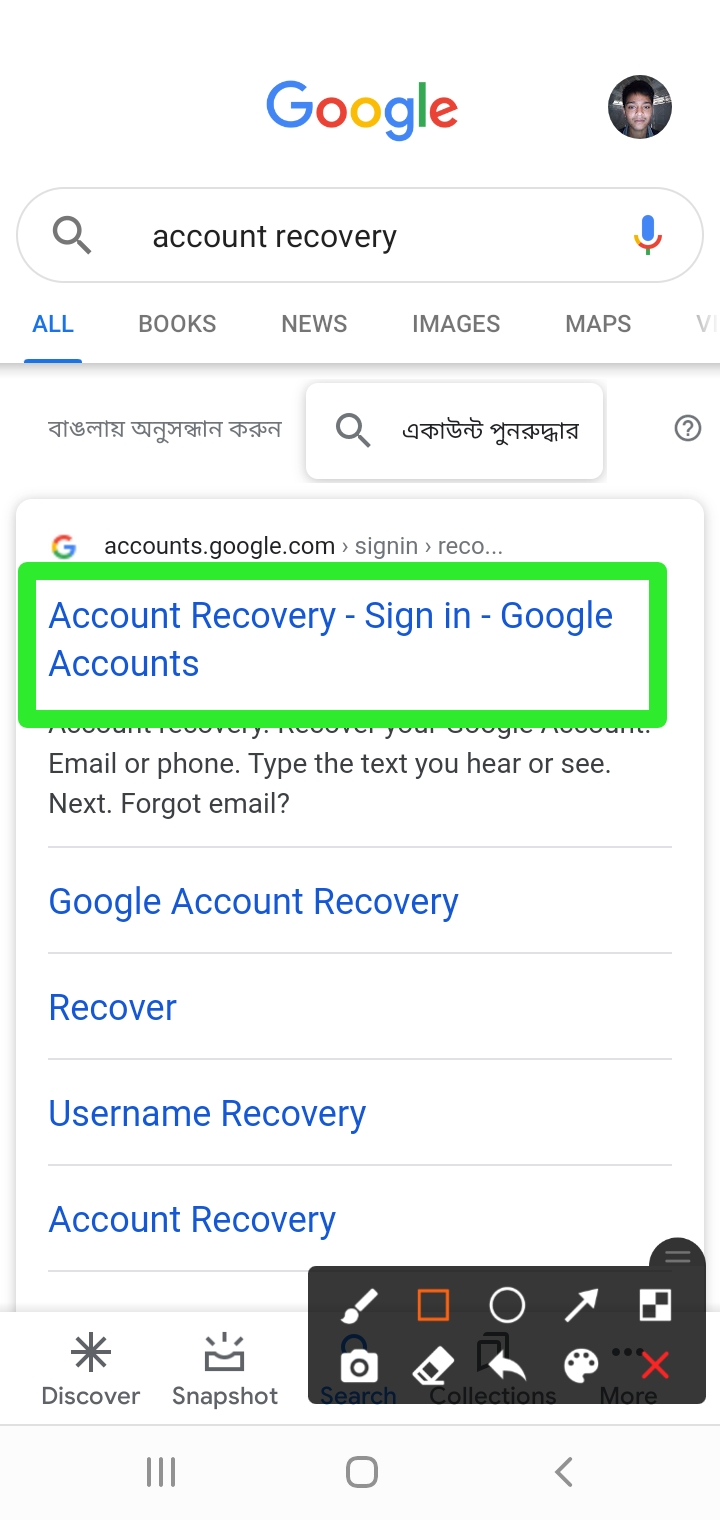Switch to the Maps tab

click(x=598, y=324)
